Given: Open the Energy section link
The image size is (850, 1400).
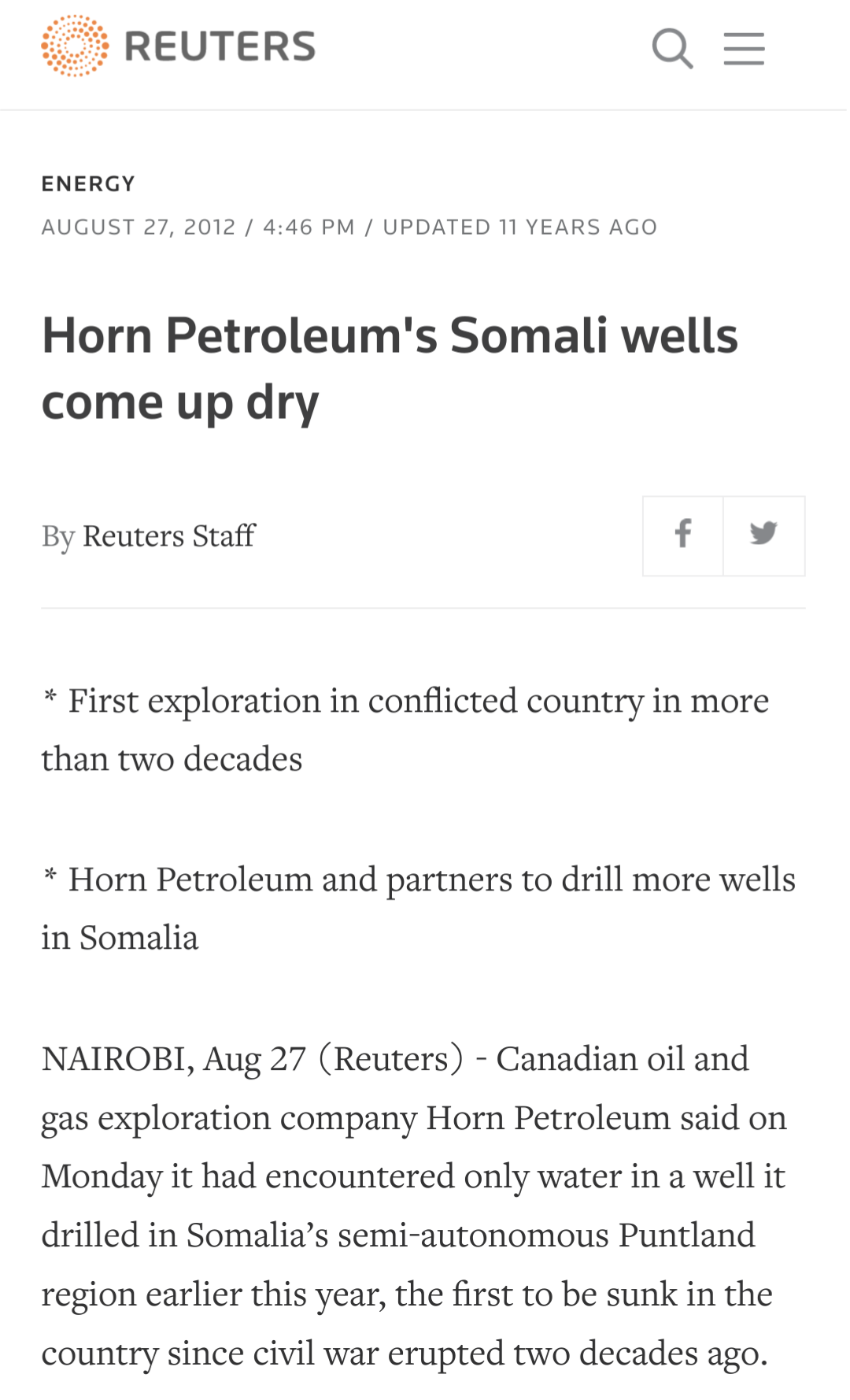Looking at the screenshot, I should click(x=88, y=183).
